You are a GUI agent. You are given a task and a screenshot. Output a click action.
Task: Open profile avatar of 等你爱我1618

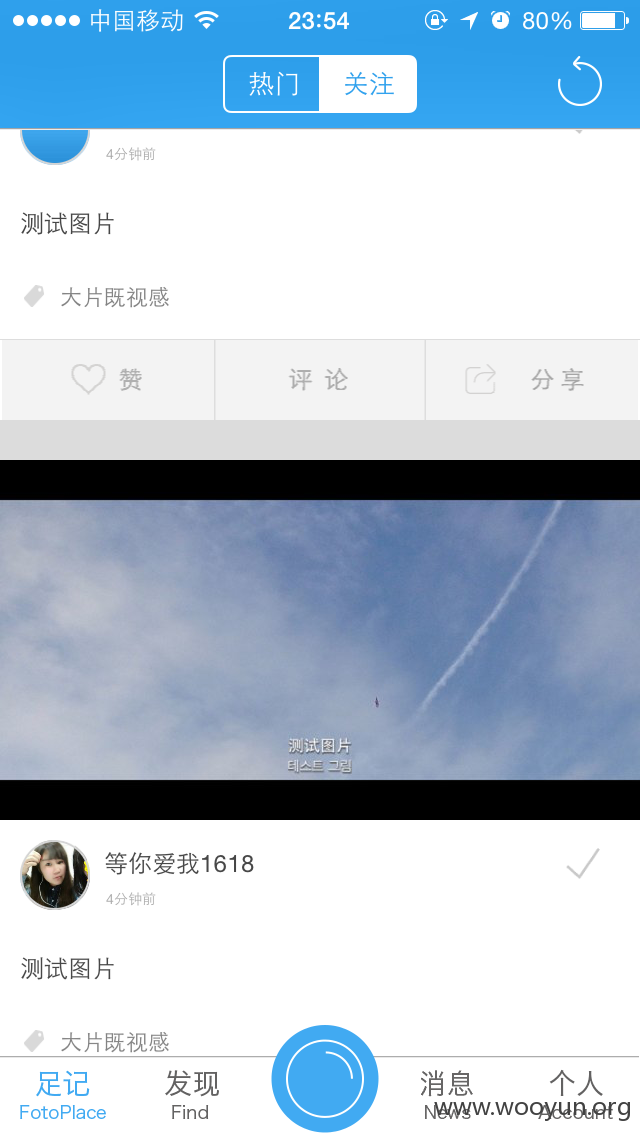55,875
